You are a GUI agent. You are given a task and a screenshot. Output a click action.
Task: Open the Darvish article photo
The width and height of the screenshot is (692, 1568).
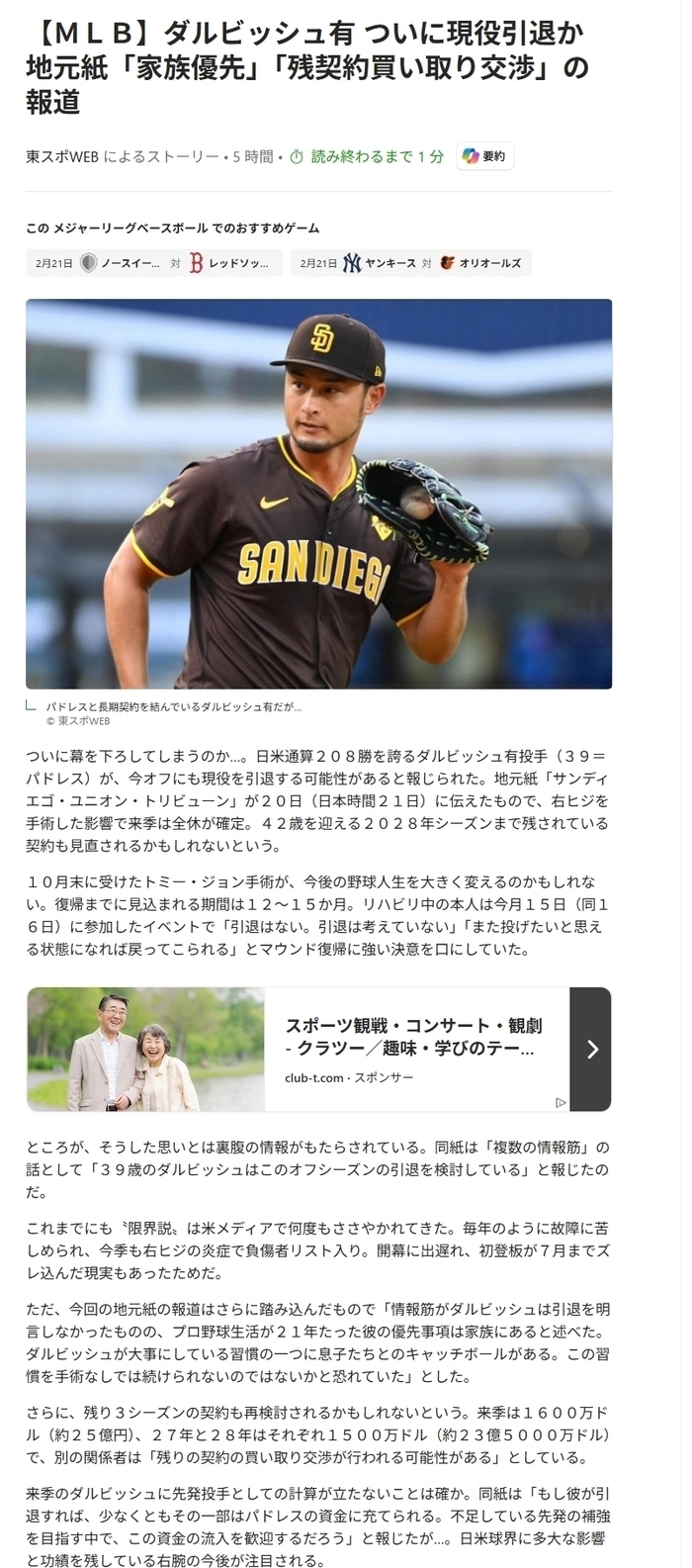pos(318,493)
